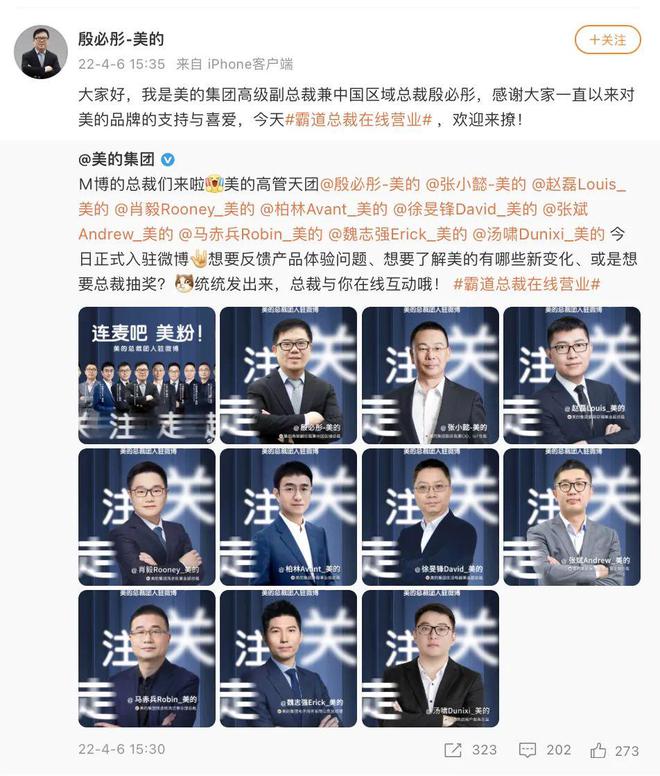This screenshot has width=660, height=776.
Task: Follow 殷必彤-美的 with the +关注 button
Action: [607, 40]
